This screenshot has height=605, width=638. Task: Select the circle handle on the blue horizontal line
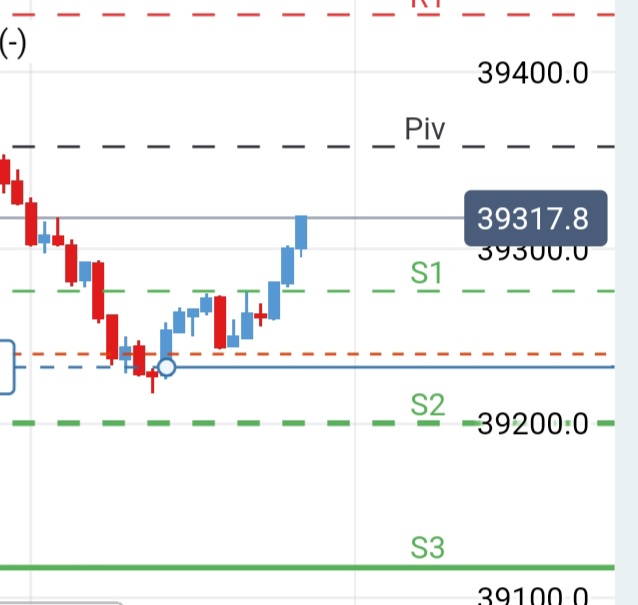167,368
